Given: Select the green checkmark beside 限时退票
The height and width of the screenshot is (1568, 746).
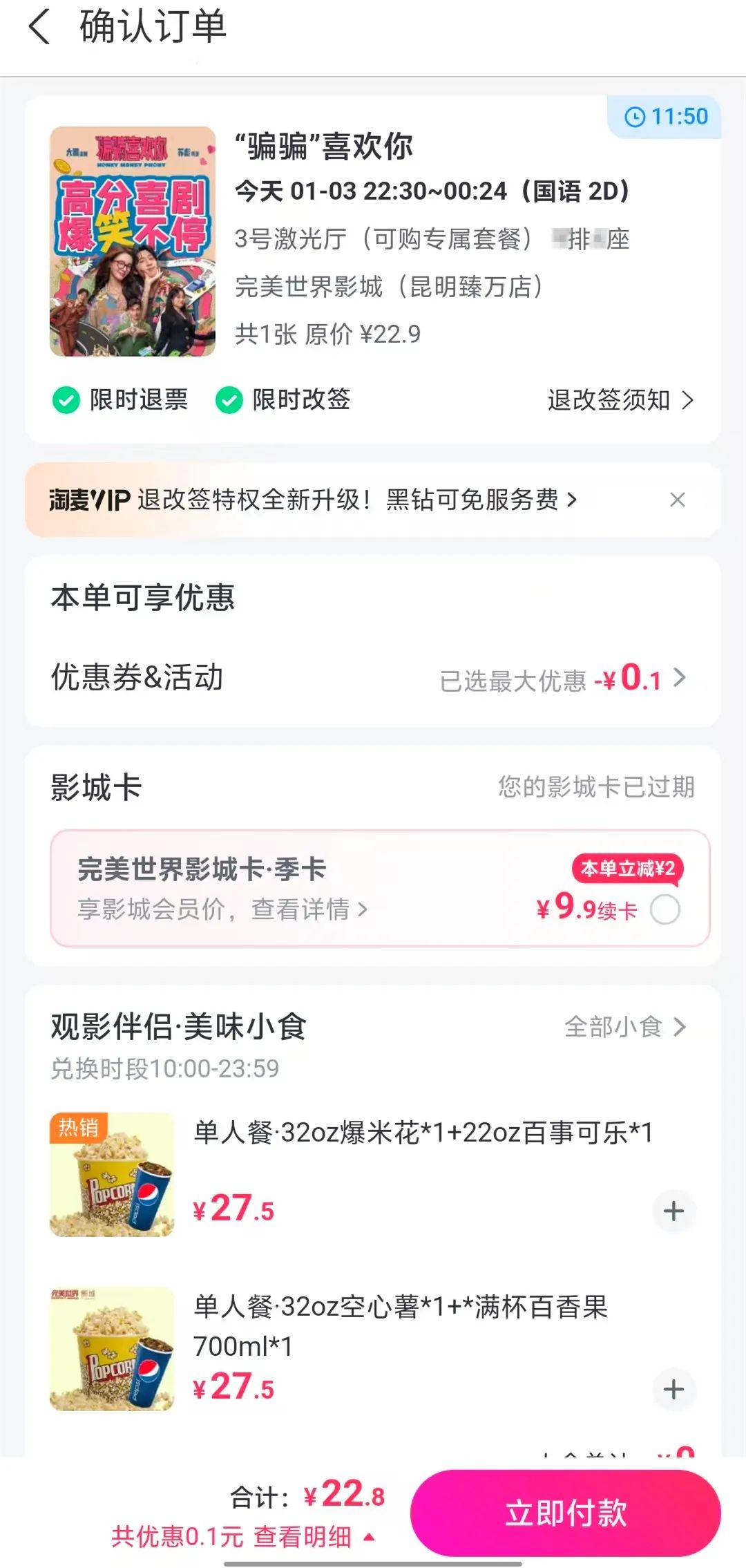Looking at the screenshot, I should pyautogui.click(x=66, y=399).
